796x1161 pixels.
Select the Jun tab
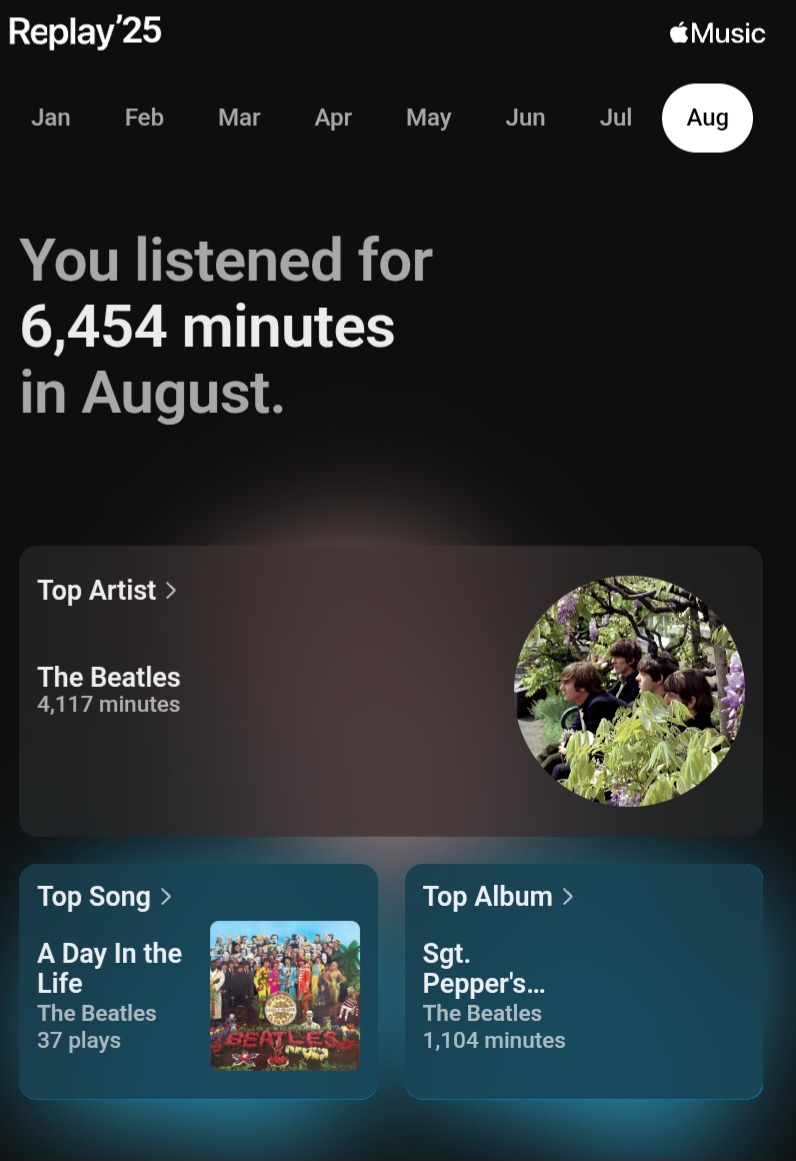point(525,118)
